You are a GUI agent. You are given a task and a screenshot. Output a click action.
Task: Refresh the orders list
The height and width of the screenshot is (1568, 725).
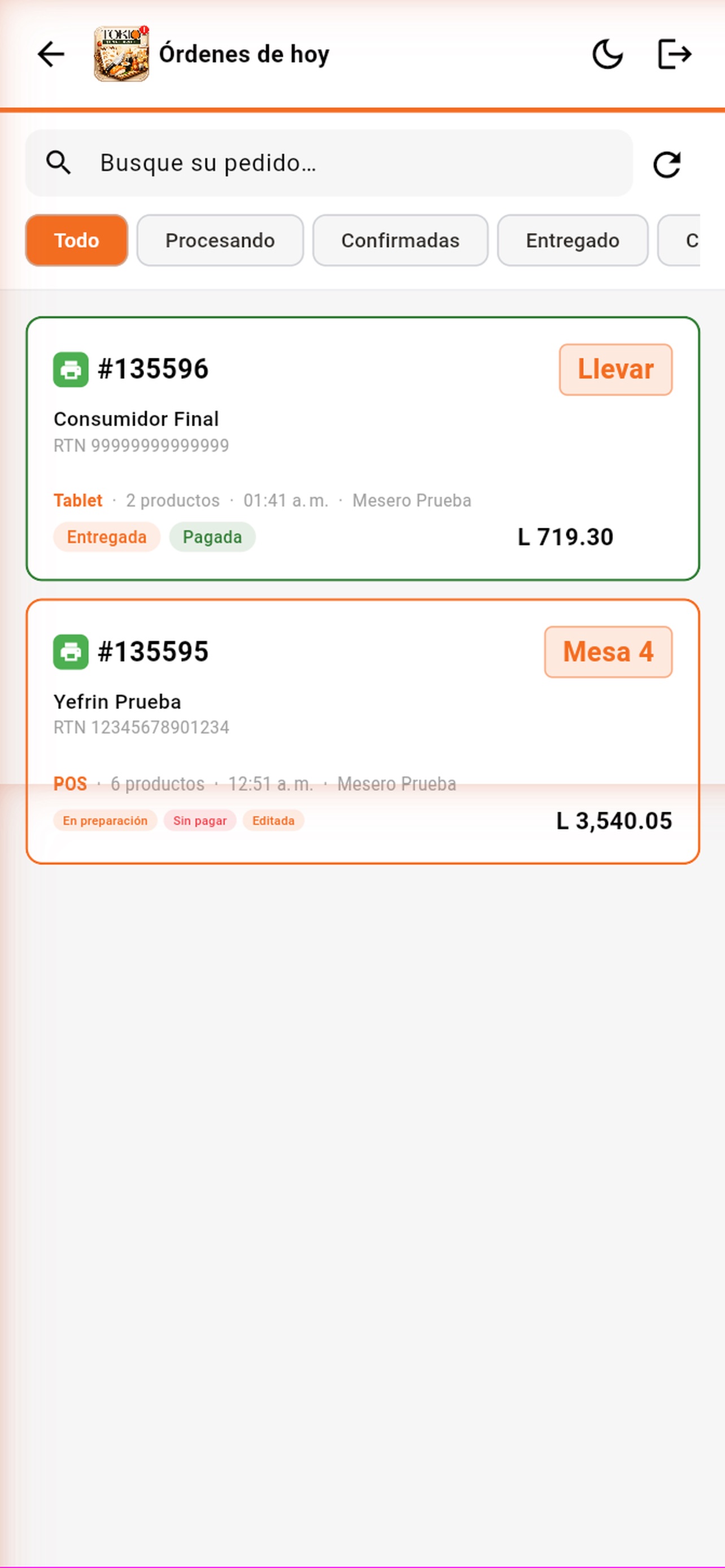pos(667,164)
